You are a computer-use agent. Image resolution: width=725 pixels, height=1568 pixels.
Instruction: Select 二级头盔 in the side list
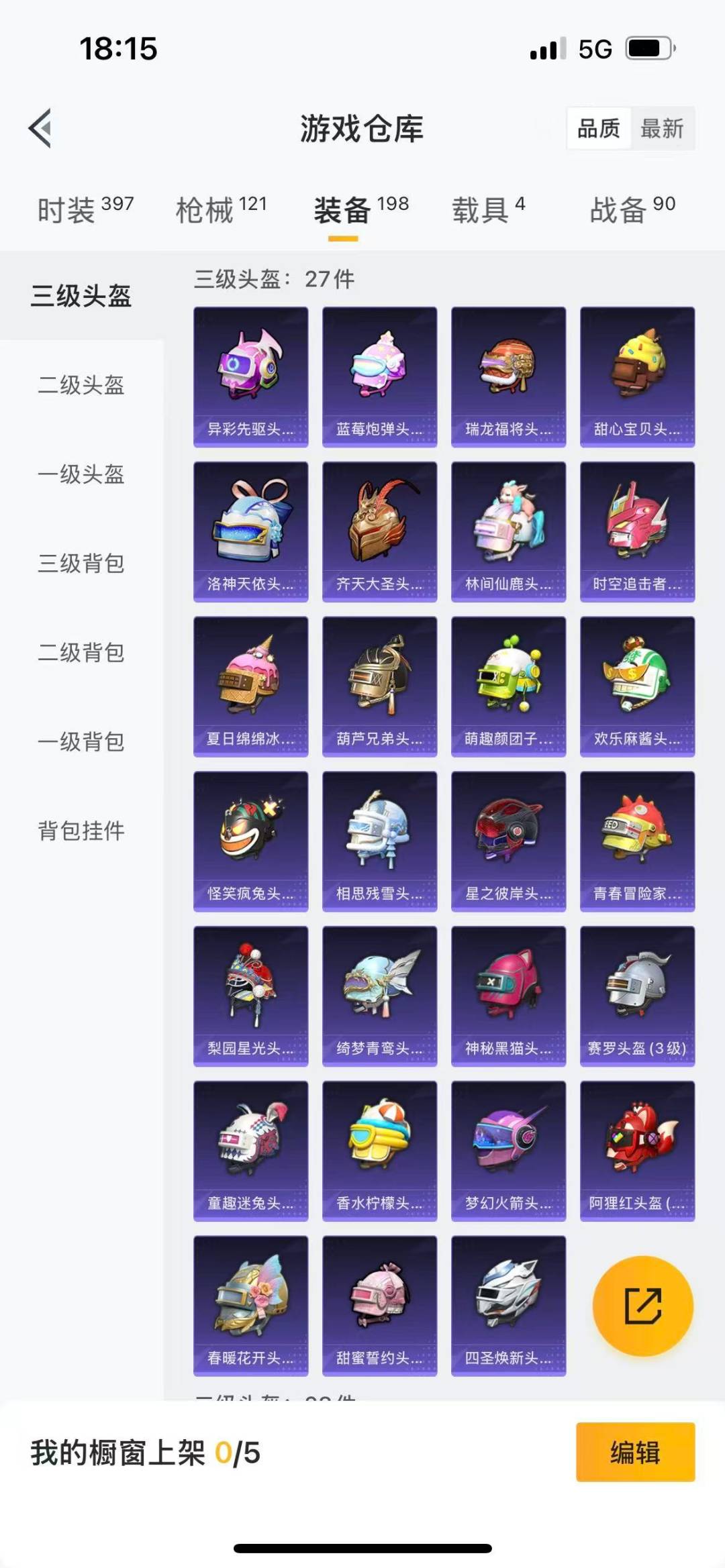[x=81, y=385]
